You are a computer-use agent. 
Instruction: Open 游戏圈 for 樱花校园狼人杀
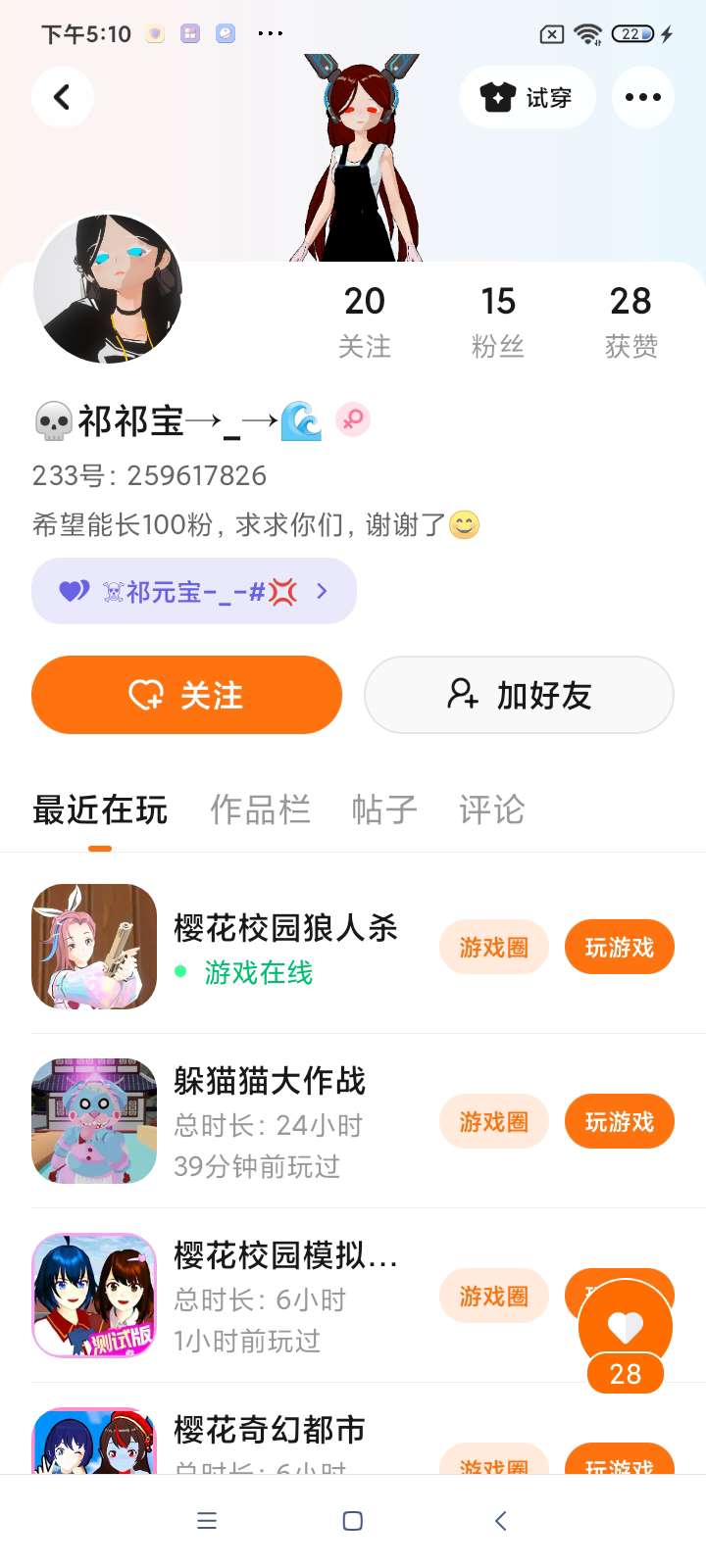pos(493,948)
